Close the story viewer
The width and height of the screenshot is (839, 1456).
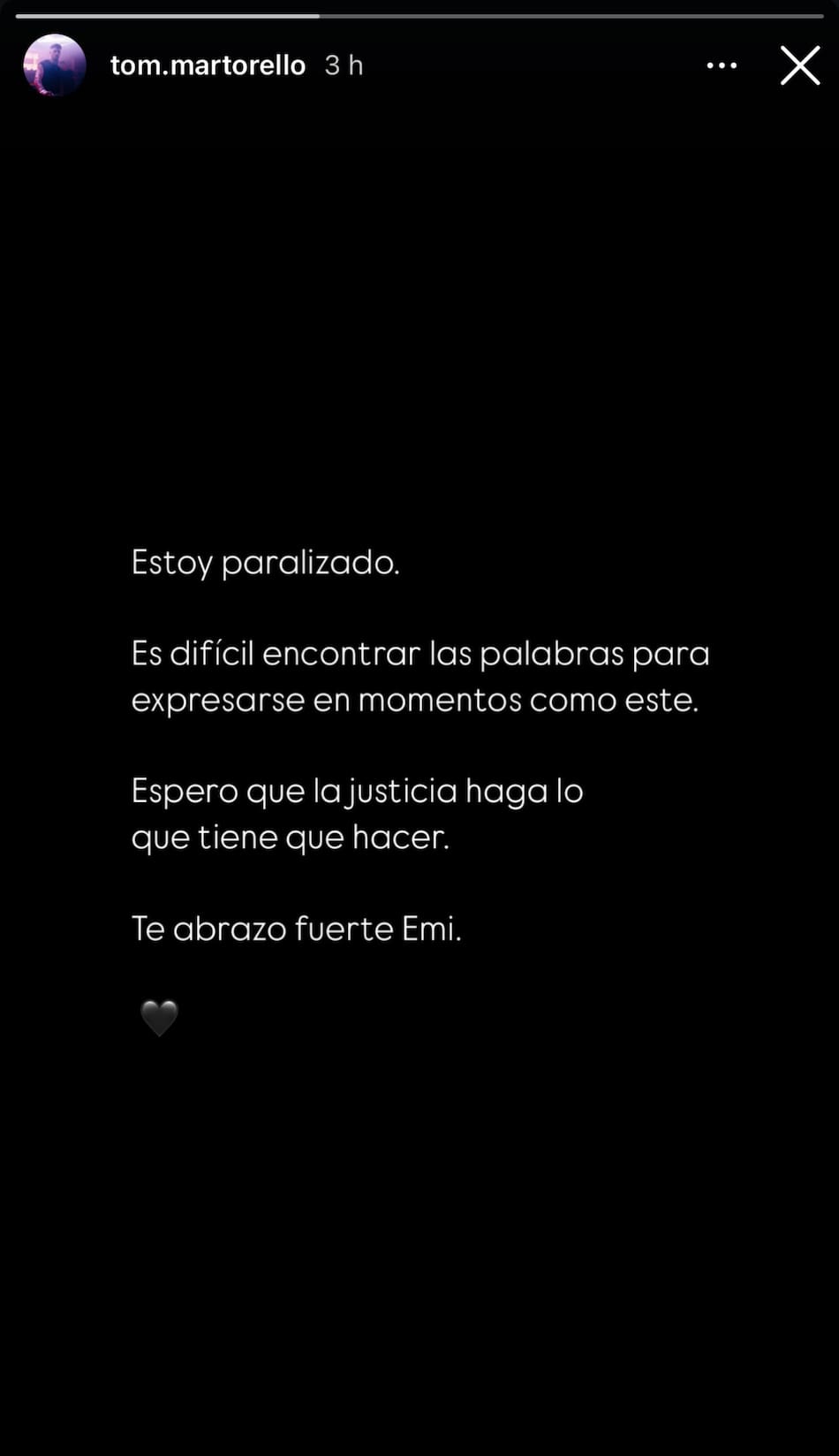tap(800, 65)
